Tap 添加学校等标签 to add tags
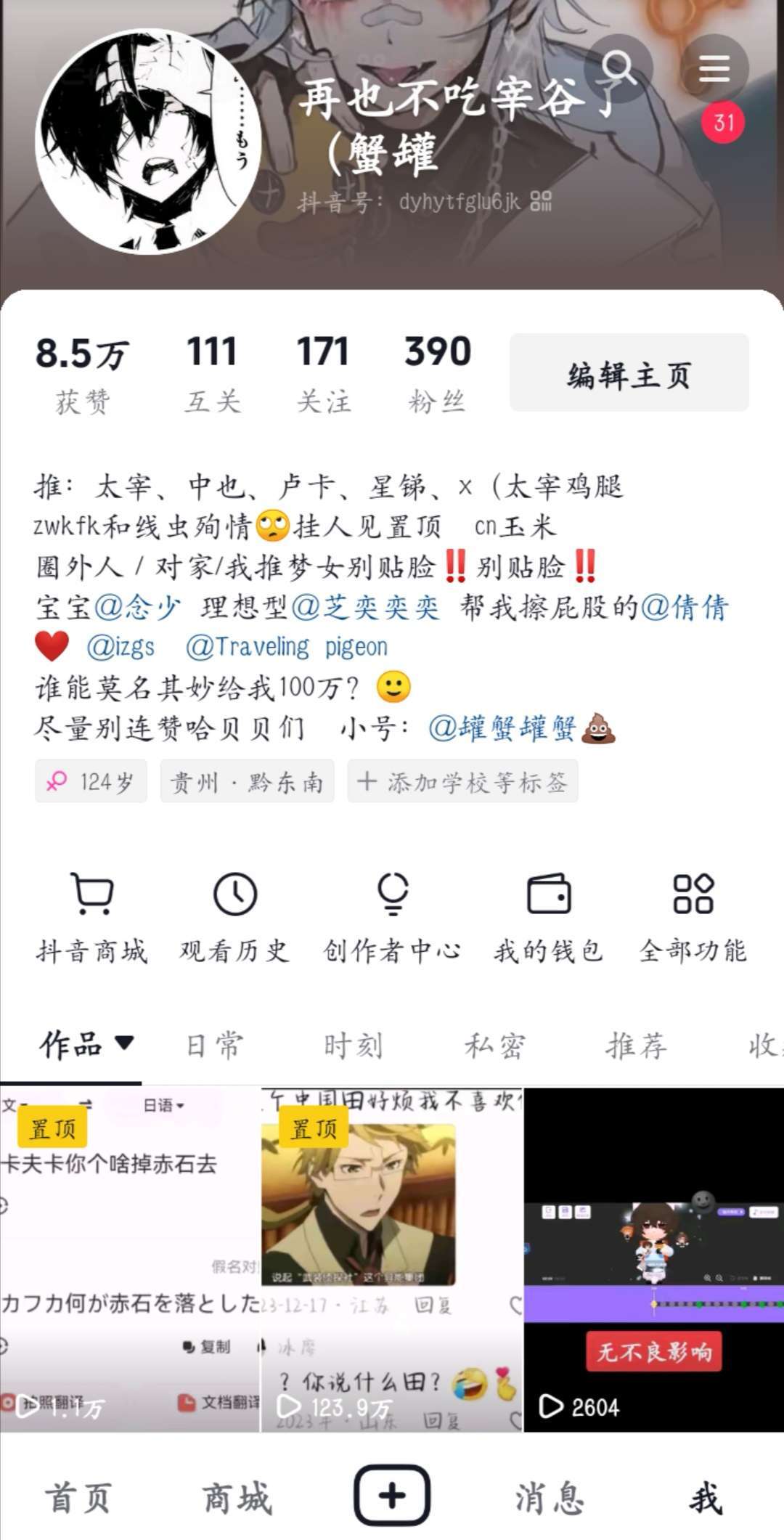 [x=463, y=781]
